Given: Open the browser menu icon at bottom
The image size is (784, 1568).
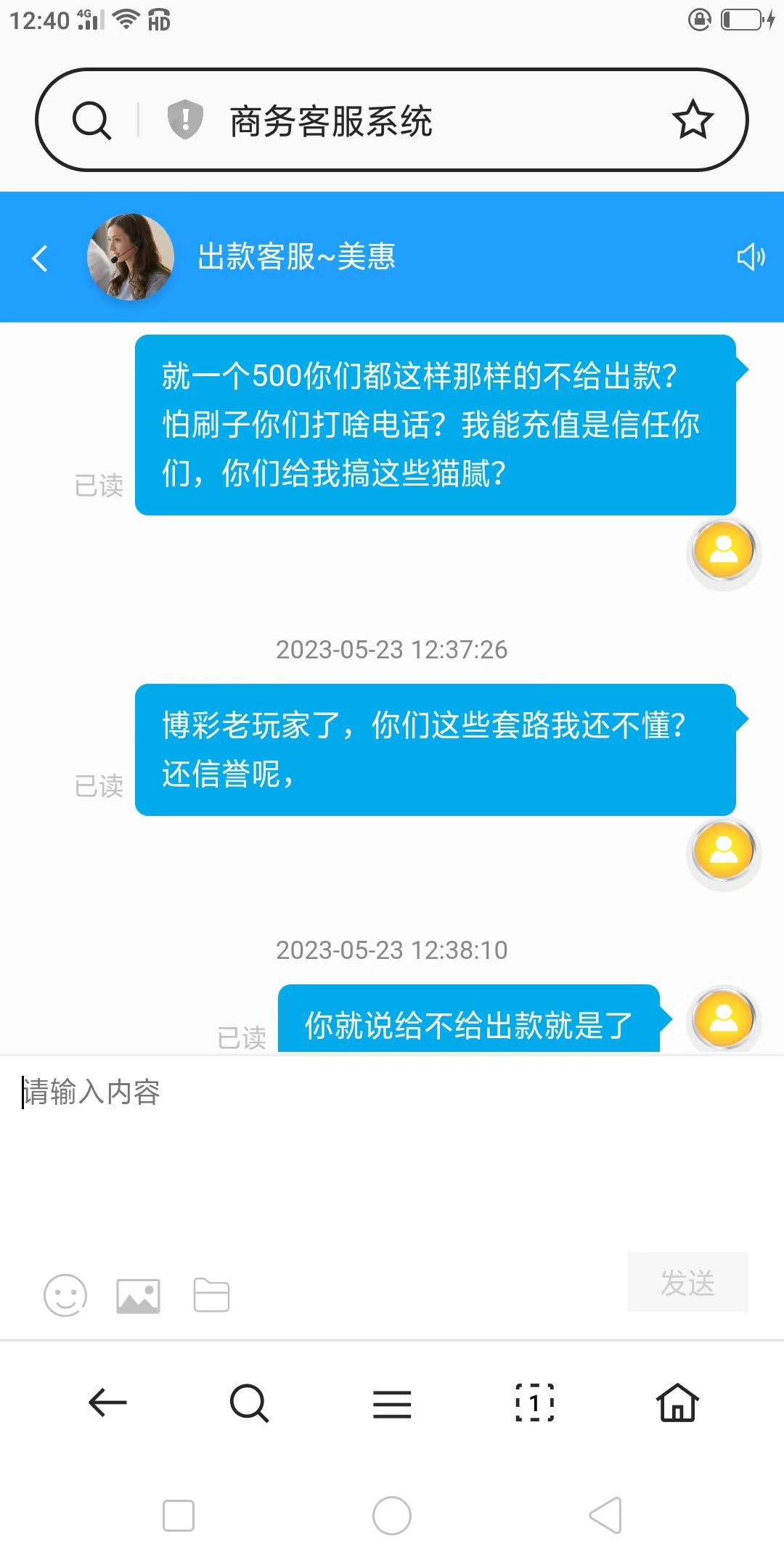Looking at the screenshot, I should (391, 1402).
